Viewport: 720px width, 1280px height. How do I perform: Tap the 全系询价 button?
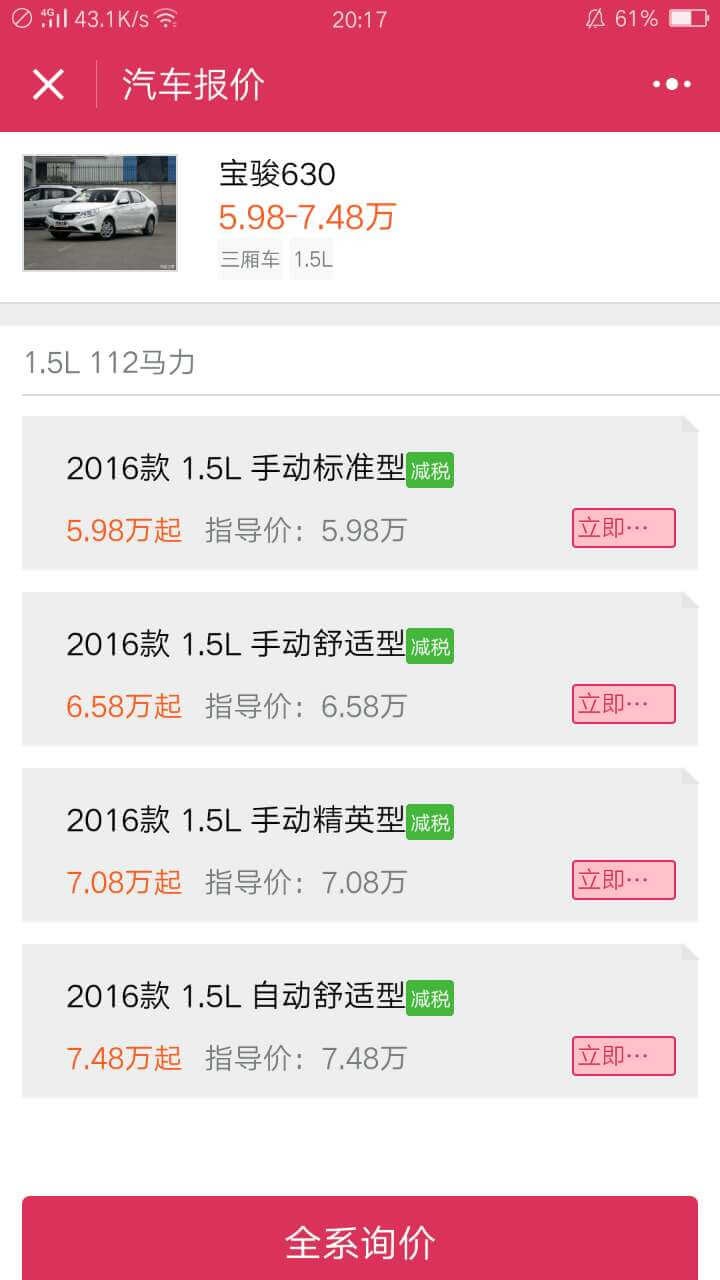pos(360,1242)
